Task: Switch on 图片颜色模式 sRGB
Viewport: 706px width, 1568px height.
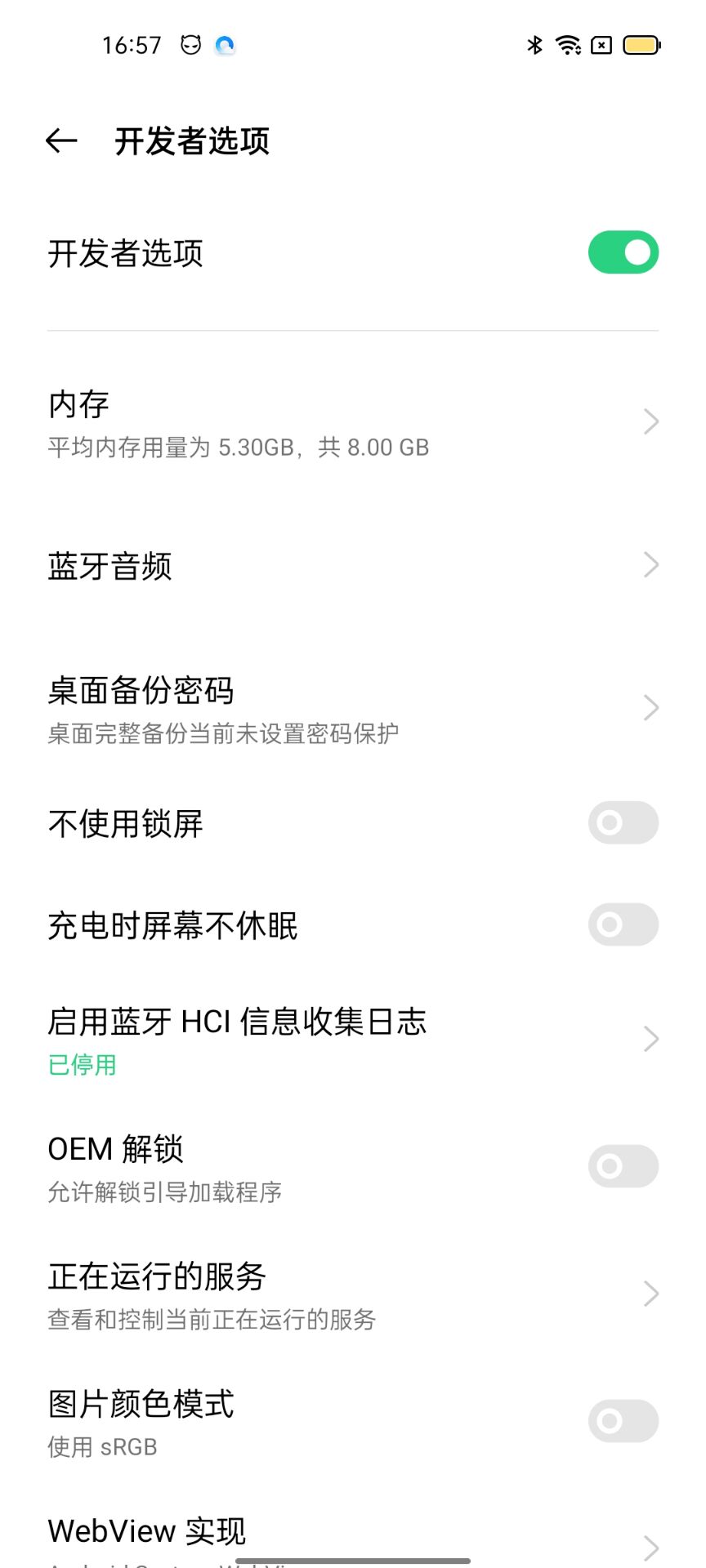Action: pyautogui.click(x=623, y=1421)
